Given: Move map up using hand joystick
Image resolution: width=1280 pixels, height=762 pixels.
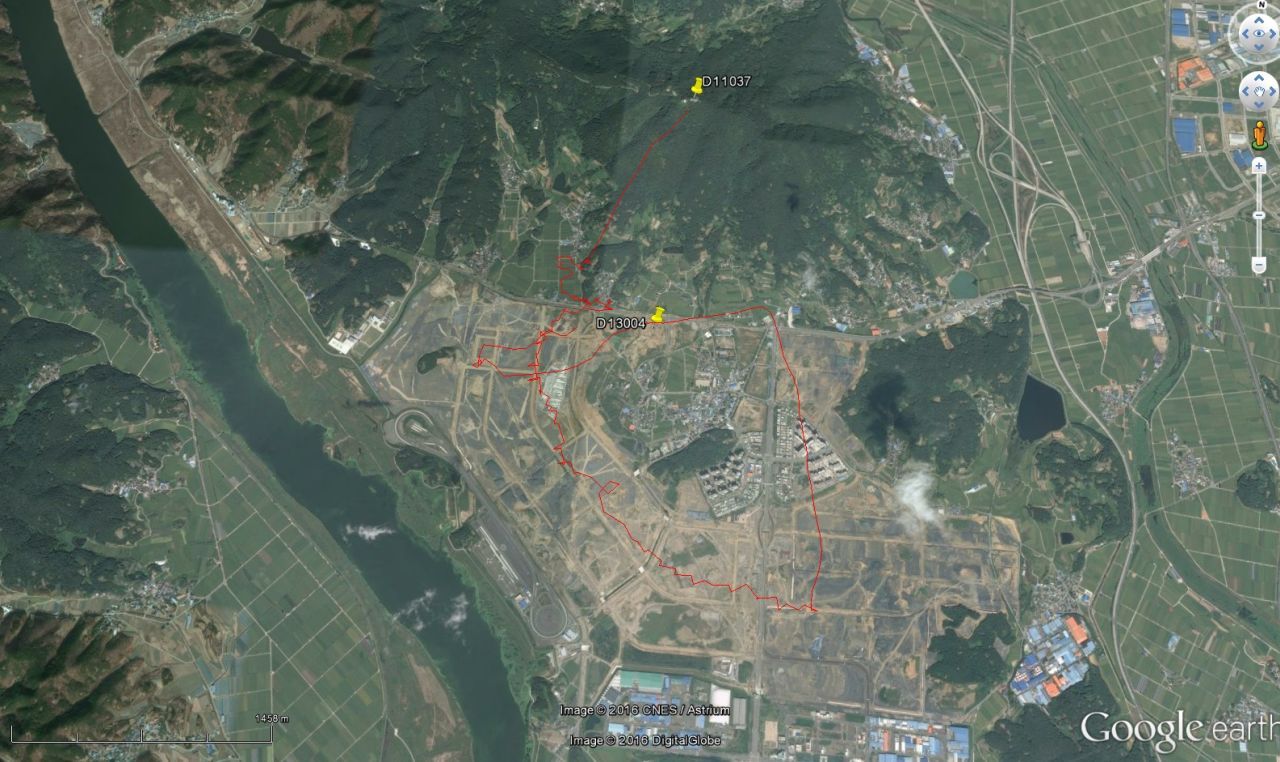Looking at the screenshot, I should pos(1258,79).
